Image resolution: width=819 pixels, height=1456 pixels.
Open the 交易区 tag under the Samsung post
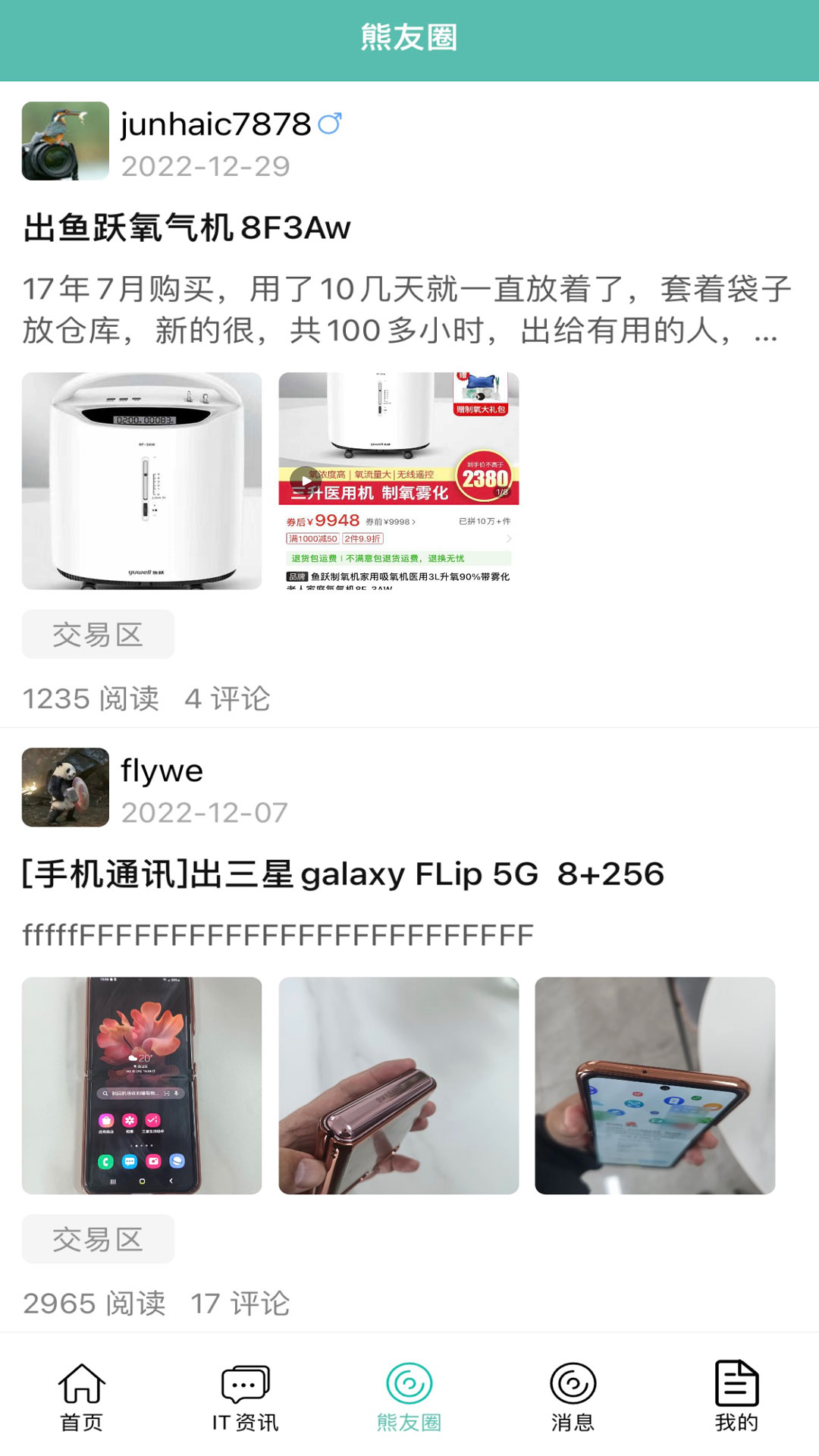pyautogui.click(x=98, y=1241)
